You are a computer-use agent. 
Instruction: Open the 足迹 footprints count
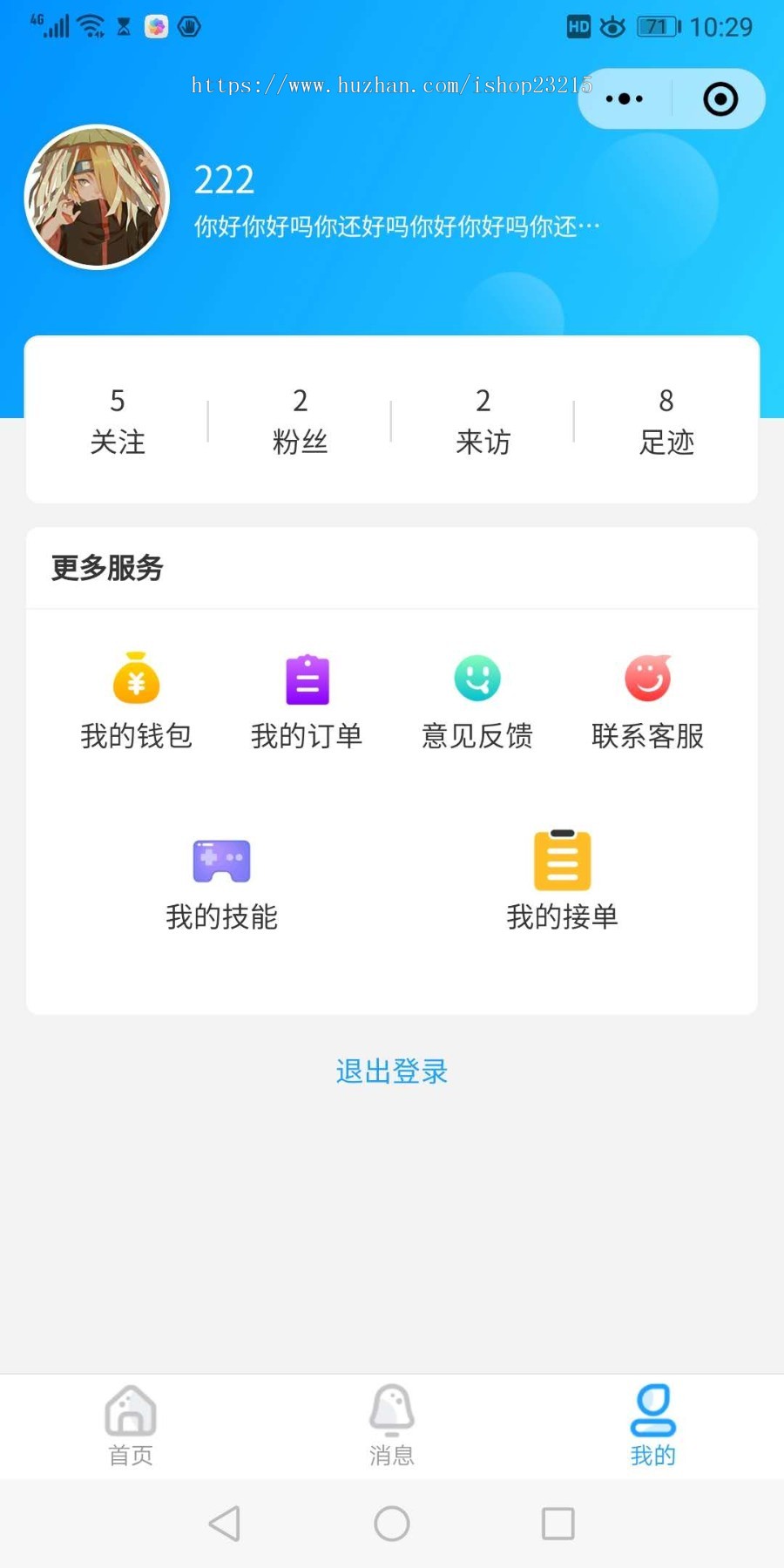666,421
